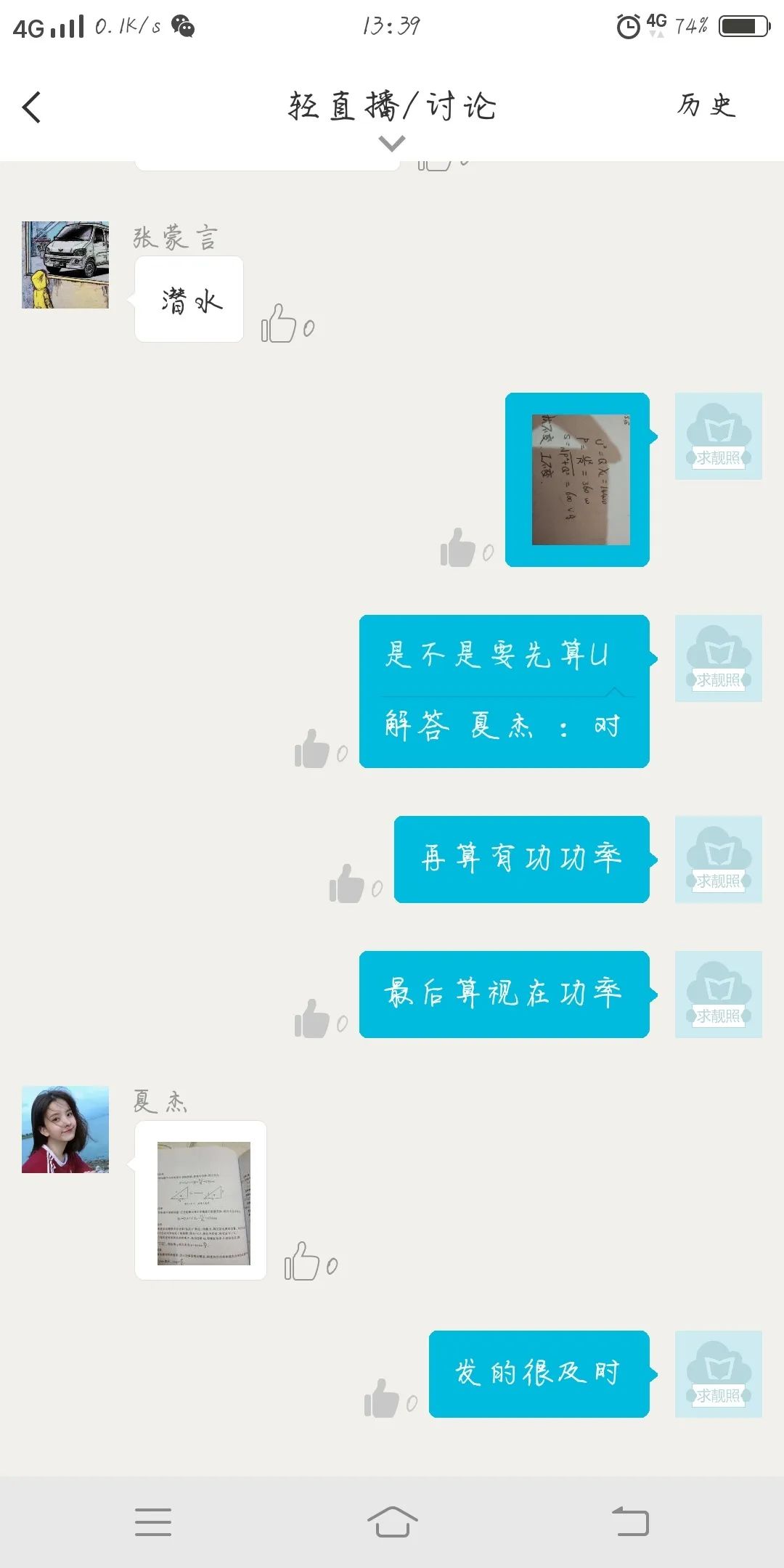Like 夏杰's photo message
Viewport: 784px width, 1568px height.
coord(302,1262)
